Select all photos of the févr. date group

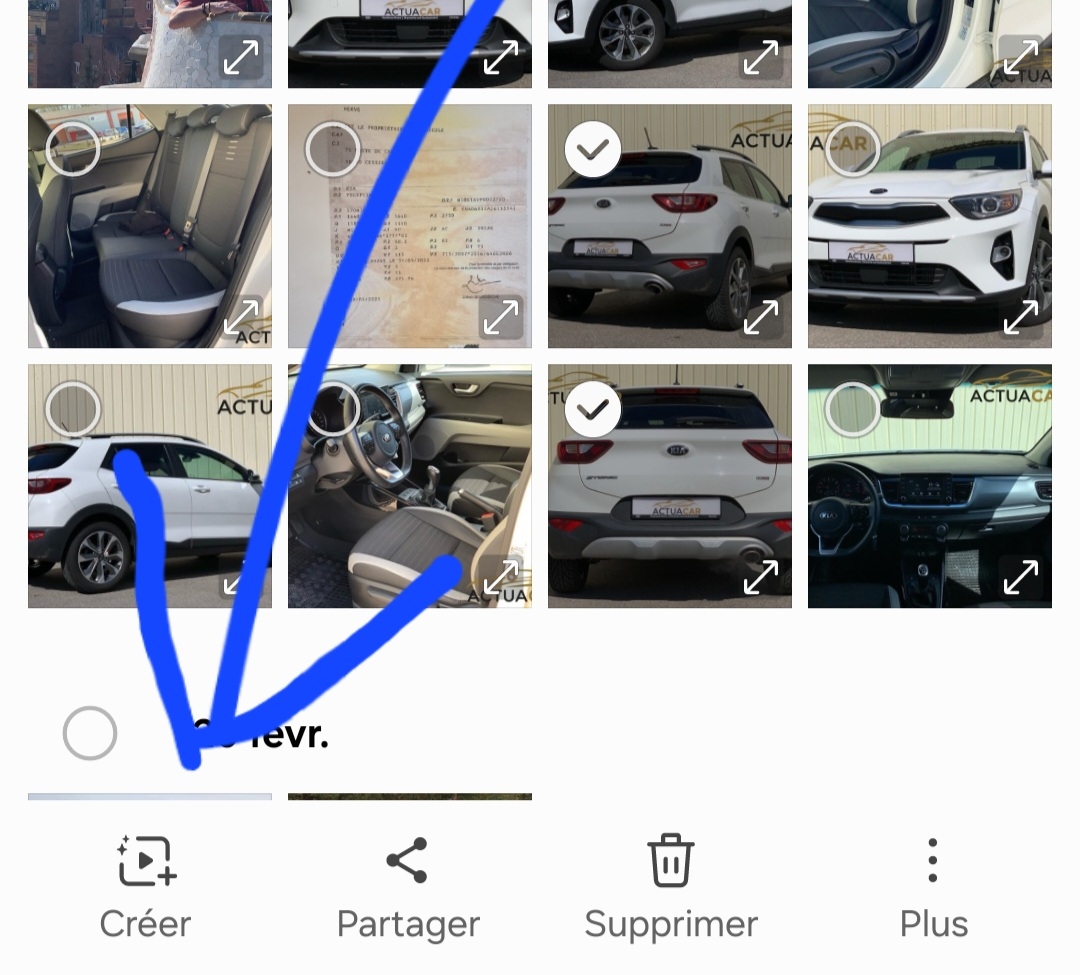[x=90, y=733]
